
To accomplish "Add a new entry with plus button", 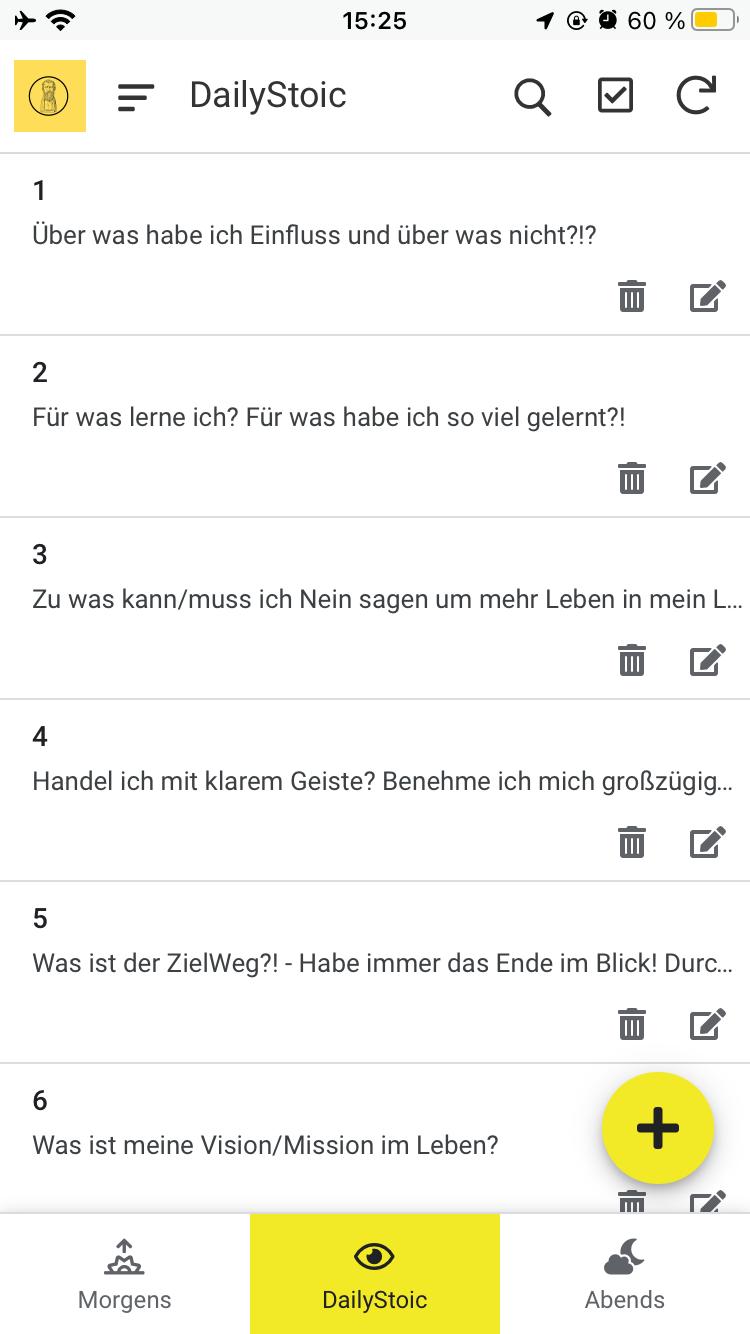I will 657,1128.
